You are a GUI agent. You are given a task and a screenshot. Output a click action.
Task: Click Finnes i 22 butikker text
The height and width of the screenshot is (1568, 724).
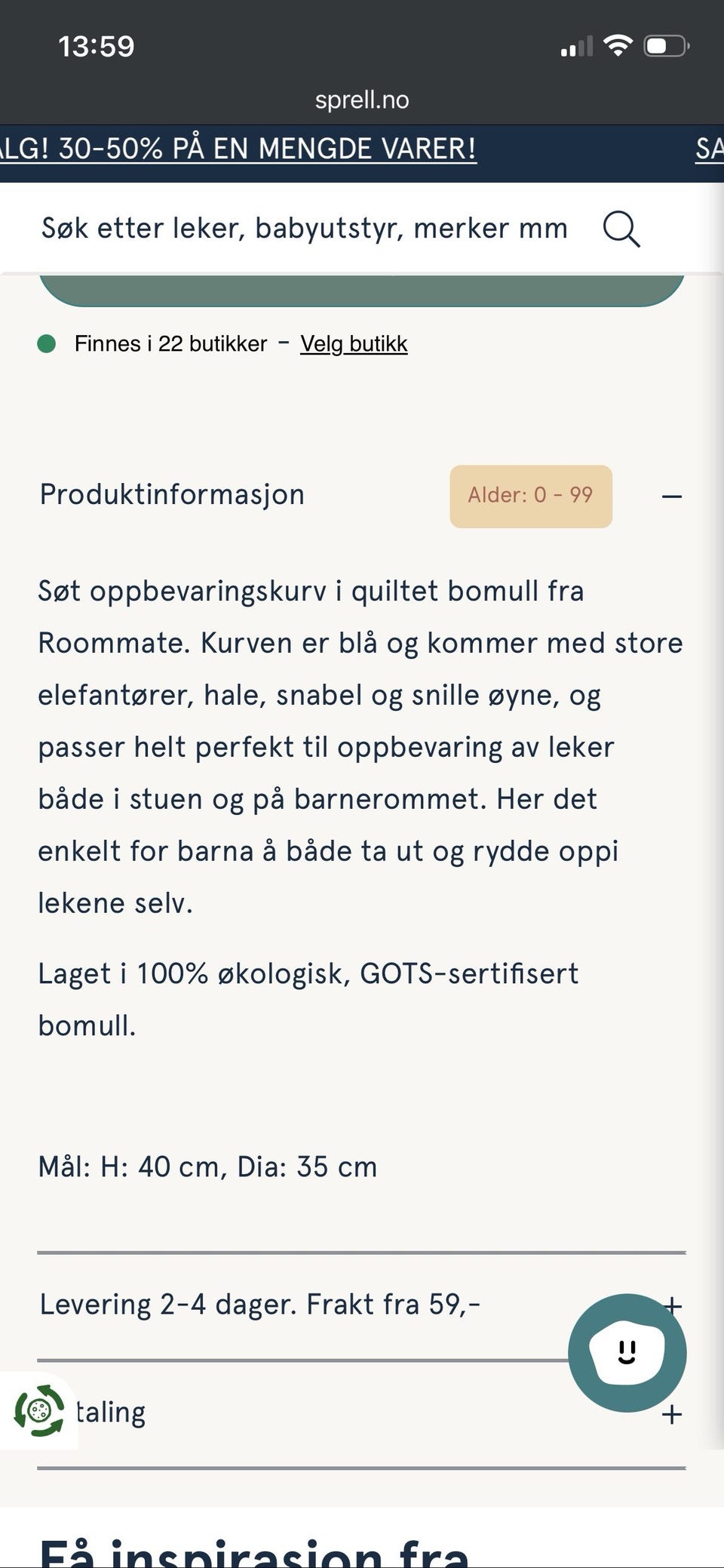pyautogui.click(x=169, y=343)
